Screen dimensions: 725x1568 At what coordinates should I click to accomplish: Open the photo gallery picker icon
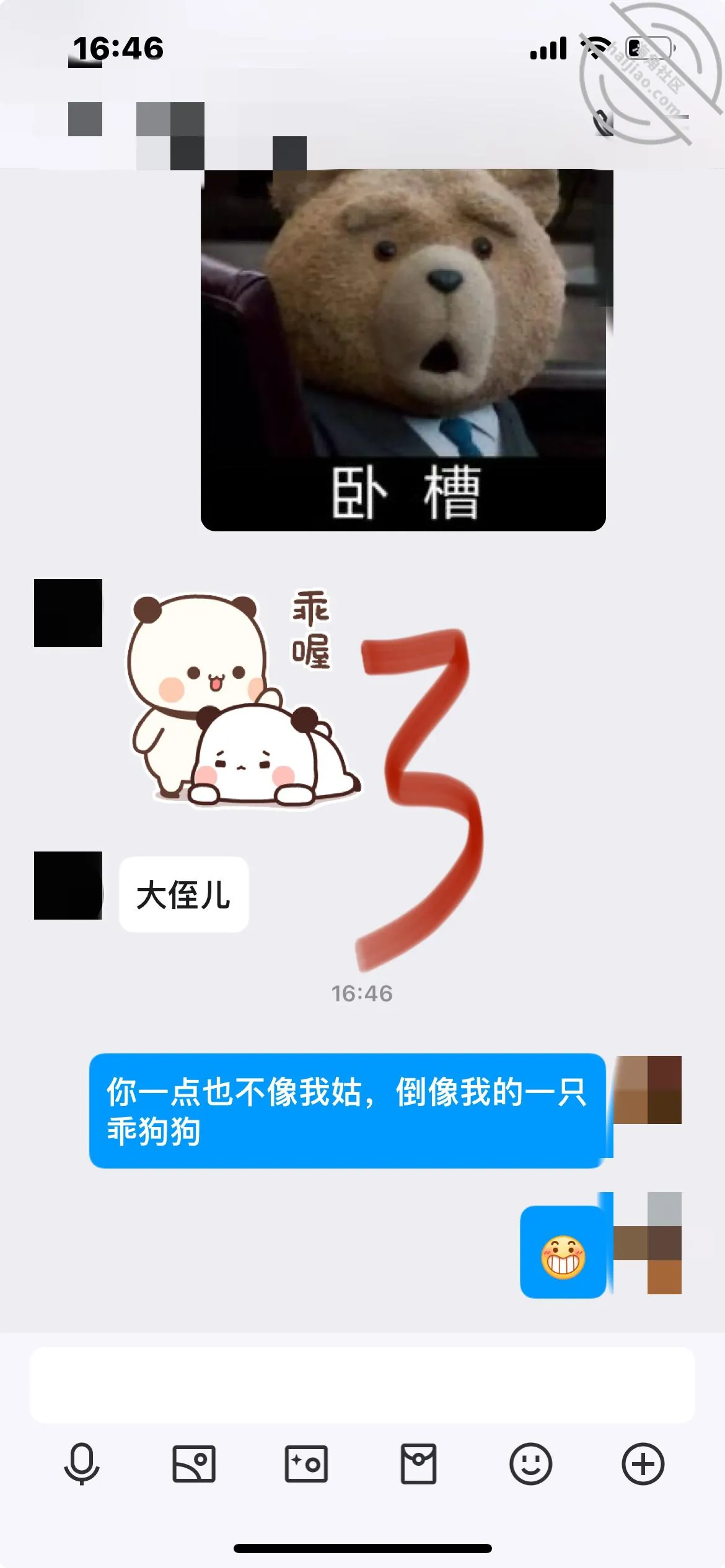[x=194, y=1464]
